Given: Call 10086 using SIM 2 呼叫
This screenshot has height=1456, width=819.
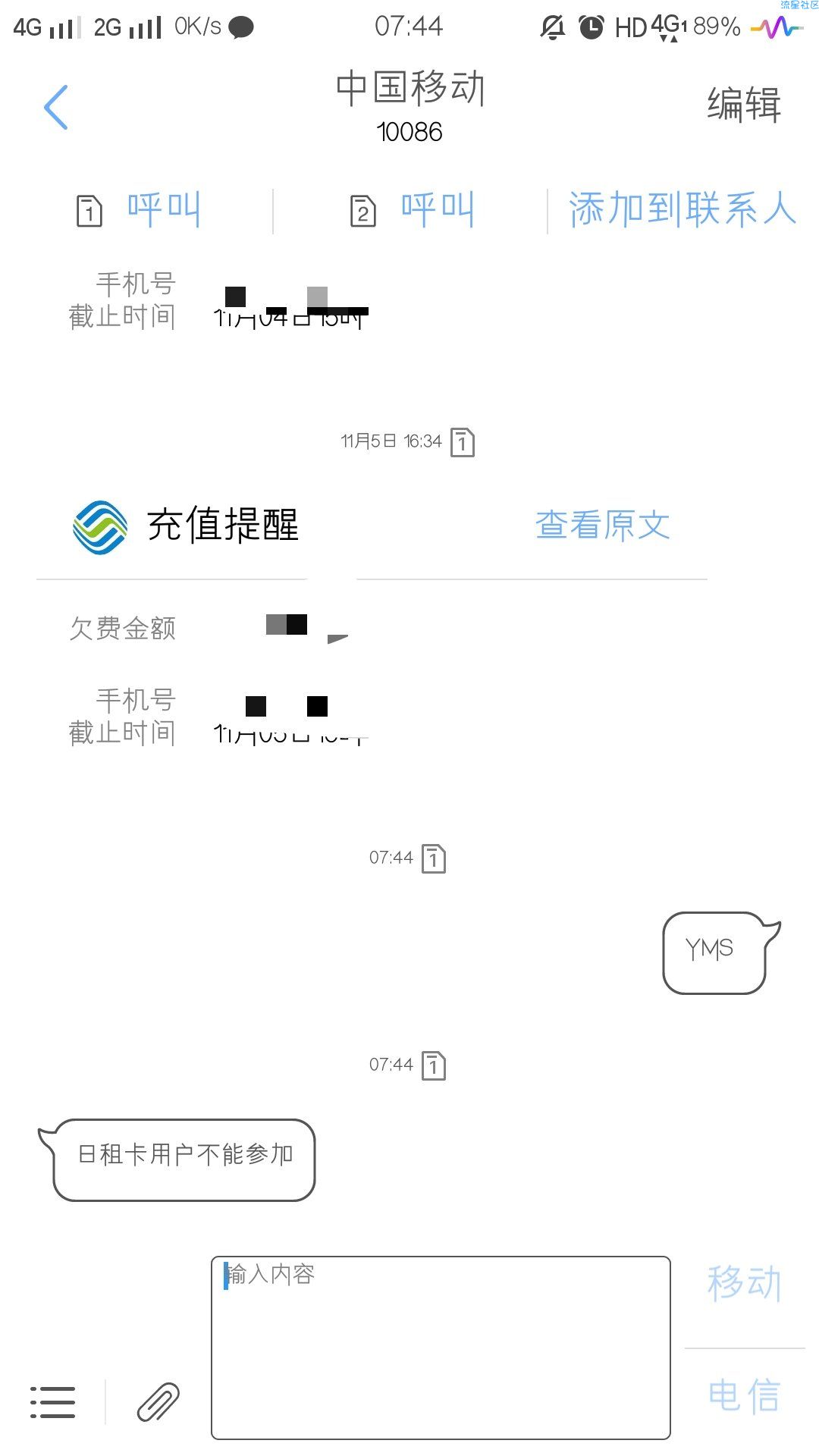Looking at the screenshot, I should coord(412,210).
